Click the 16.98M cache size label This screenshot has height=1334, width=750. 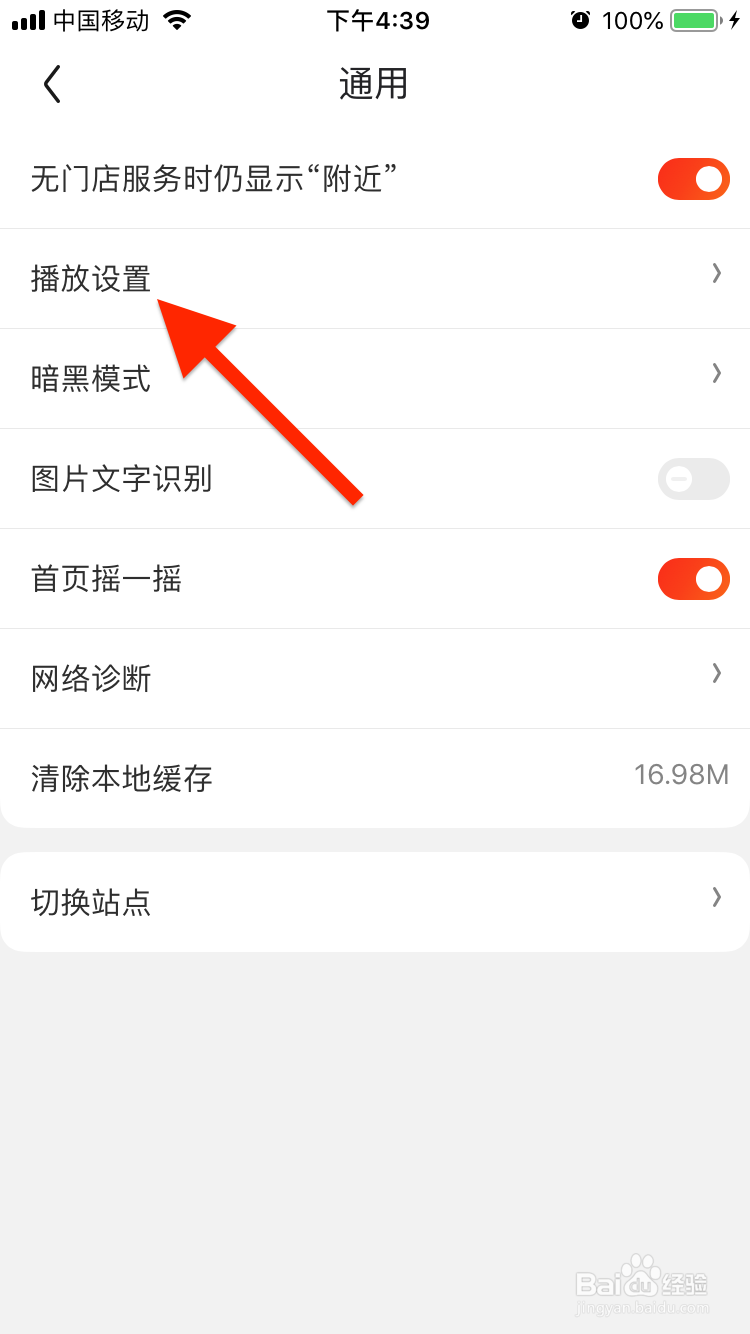click(x=681, y=775)
